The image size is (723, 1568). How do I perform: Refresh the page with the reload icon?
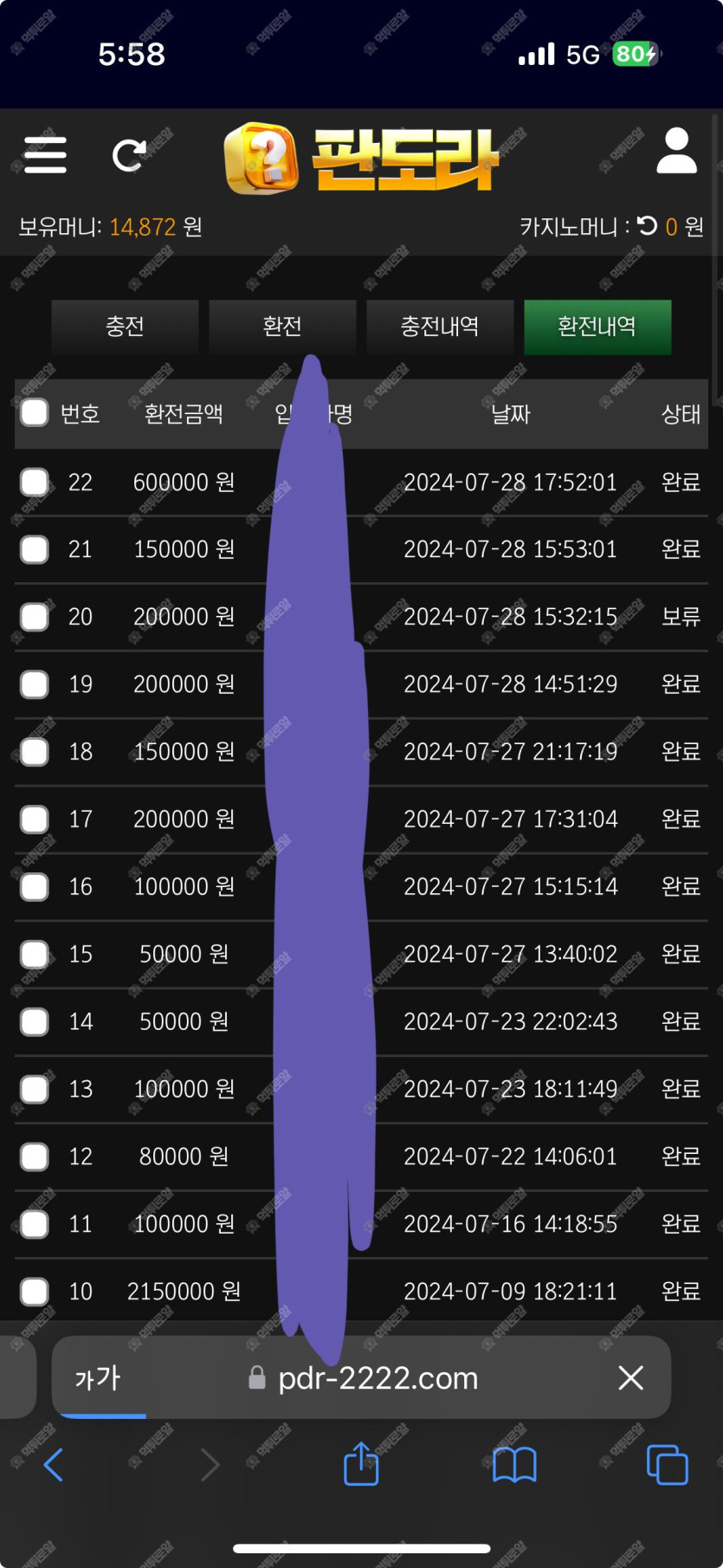130,155
